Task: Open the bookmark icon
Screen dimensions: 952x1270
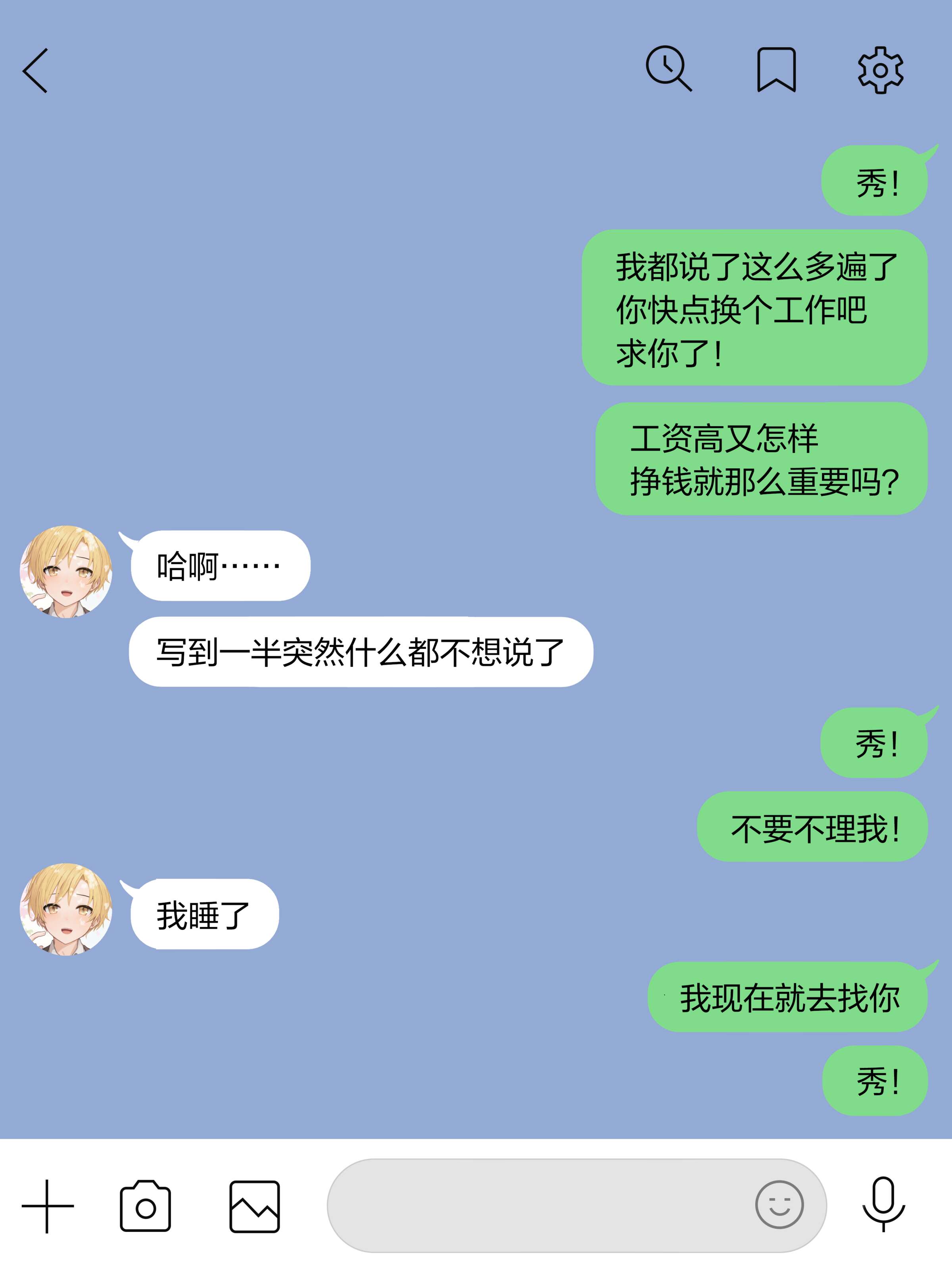Action: [x=776, y=70]
